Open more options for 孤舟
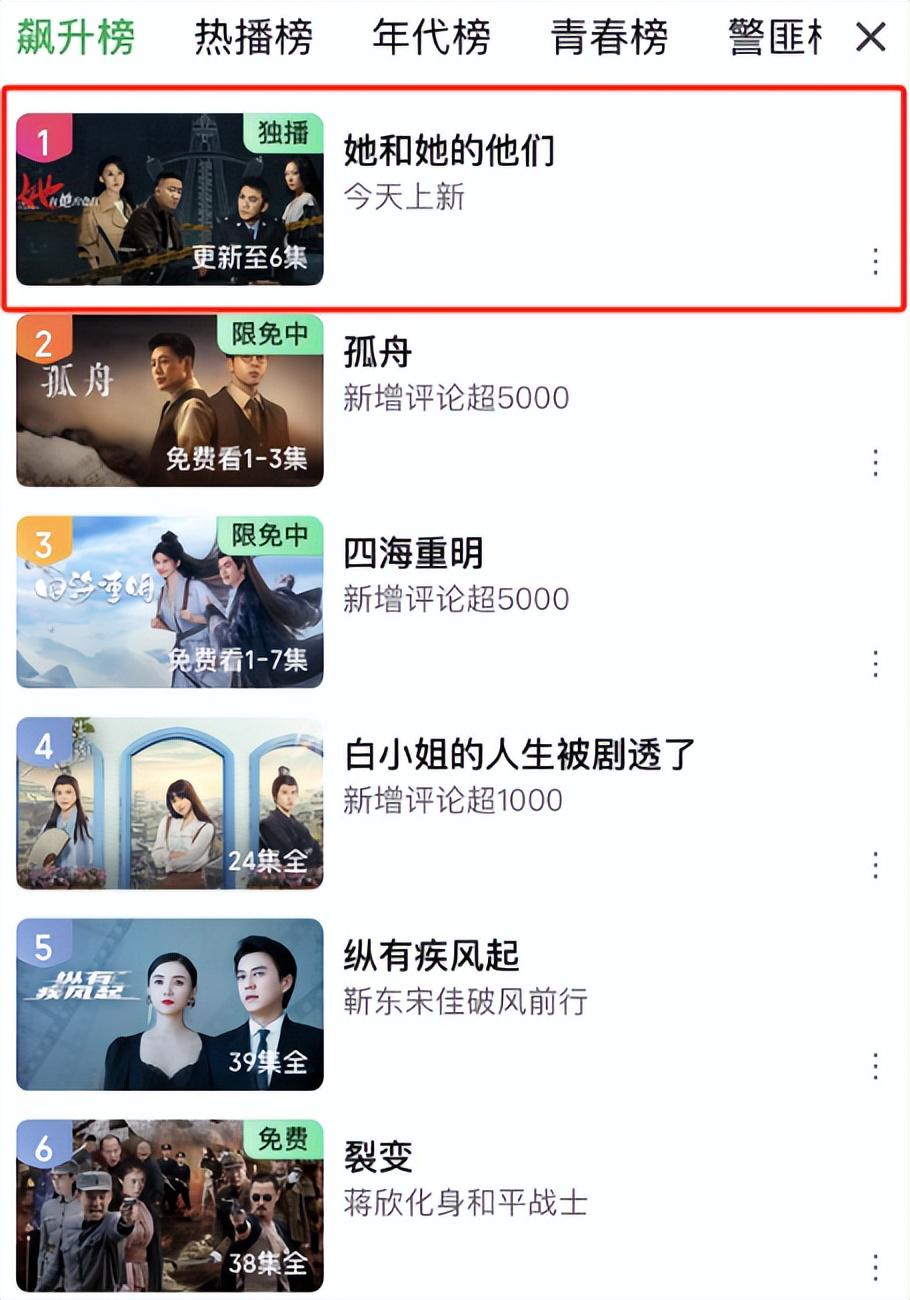Image resolution: width=910 pixels, height=1300 pixels. (875, 462)
